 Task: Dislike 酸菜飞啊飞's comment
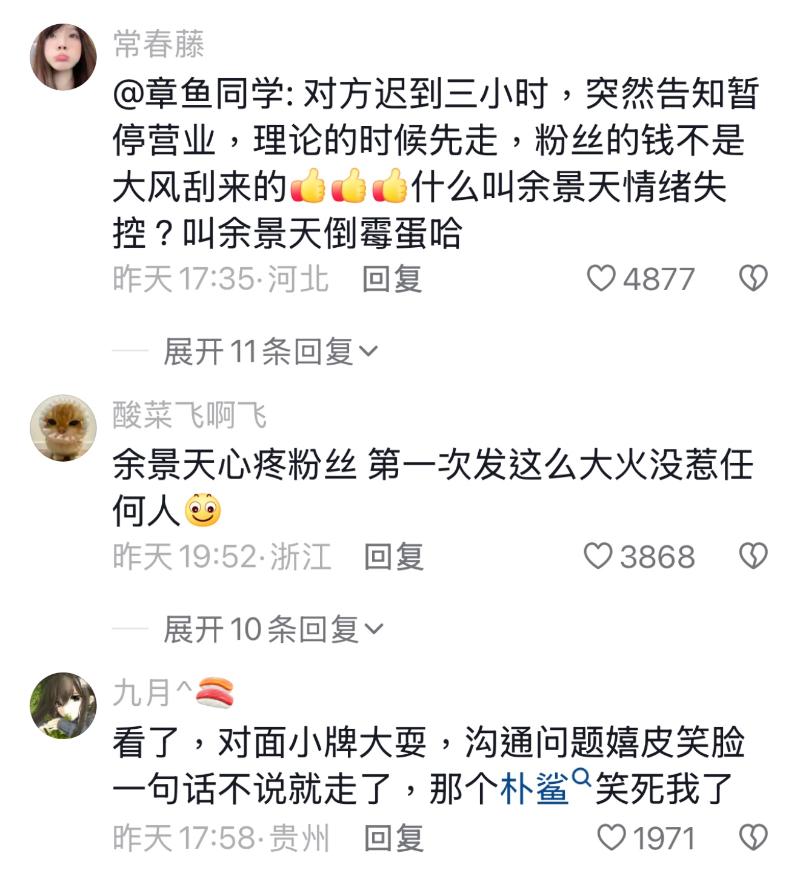point(753,556)
